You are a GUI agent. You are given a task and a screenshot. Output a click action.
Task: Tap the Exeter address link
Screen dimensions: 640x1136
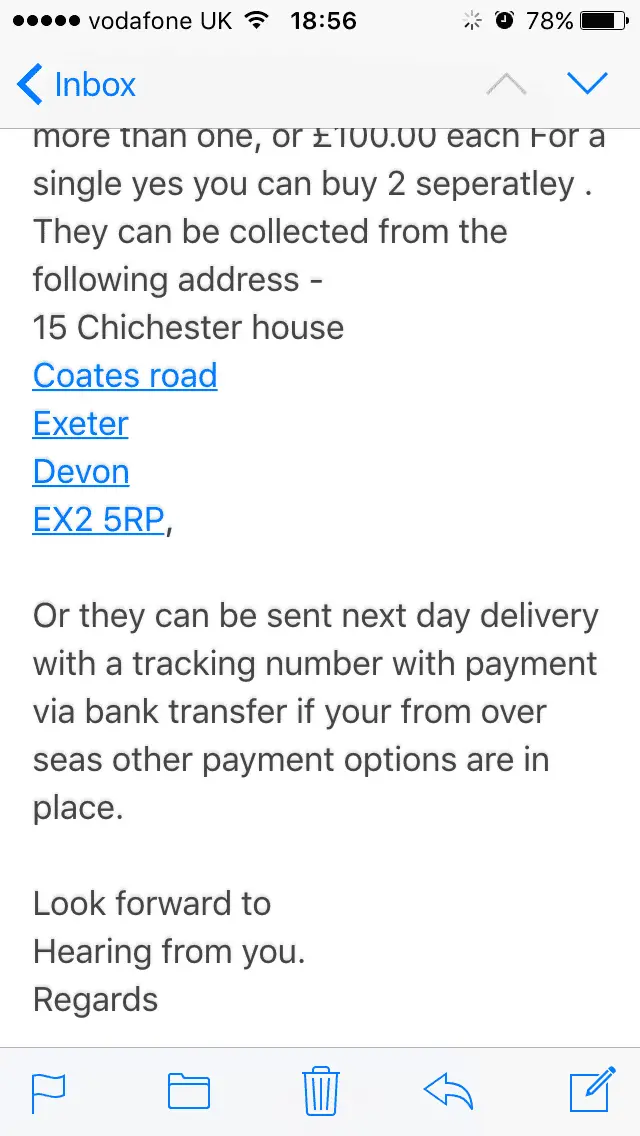[x=81, y=424]
